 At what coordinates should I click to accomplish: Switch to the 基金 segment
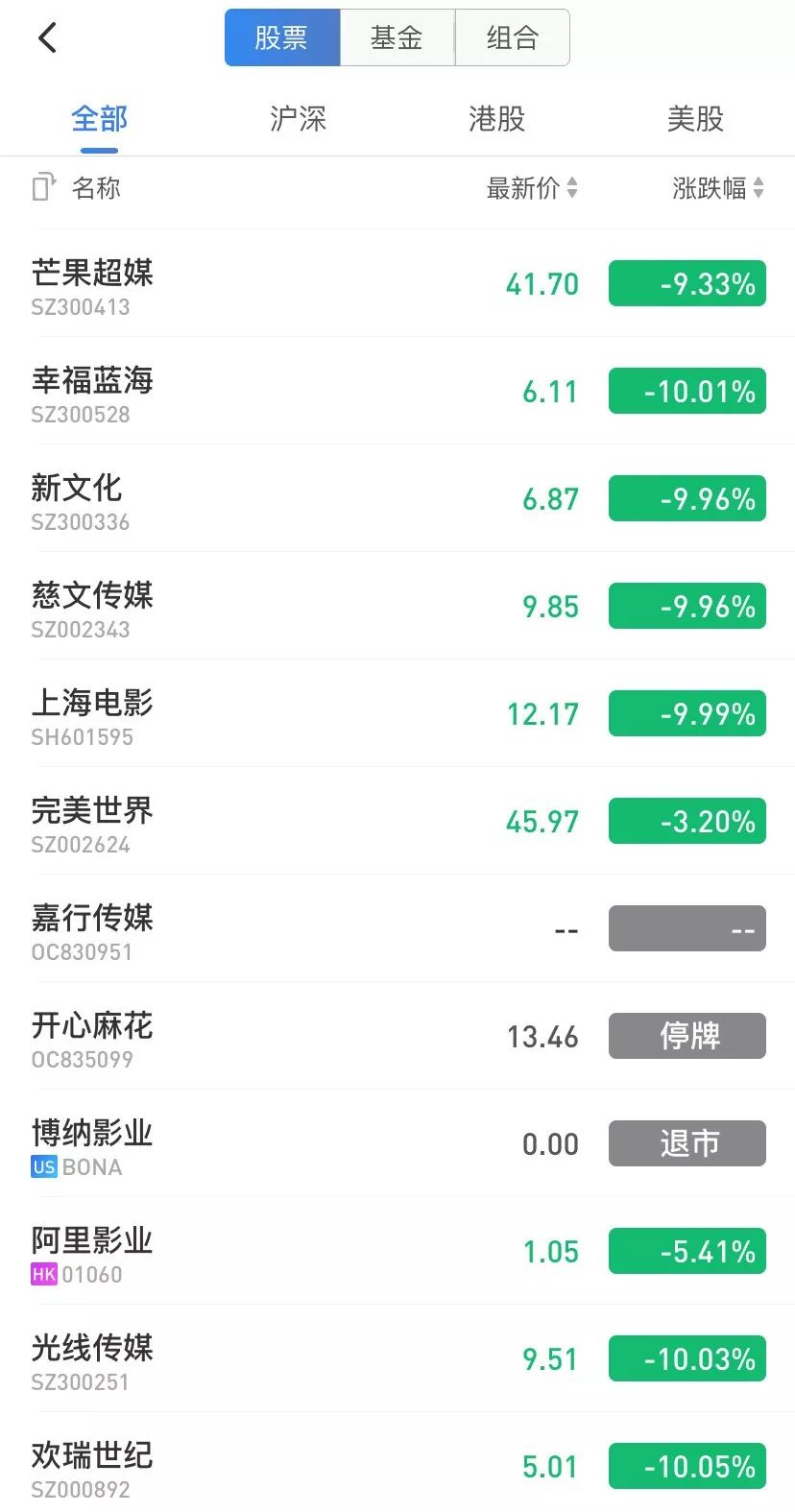coord(397,38)
